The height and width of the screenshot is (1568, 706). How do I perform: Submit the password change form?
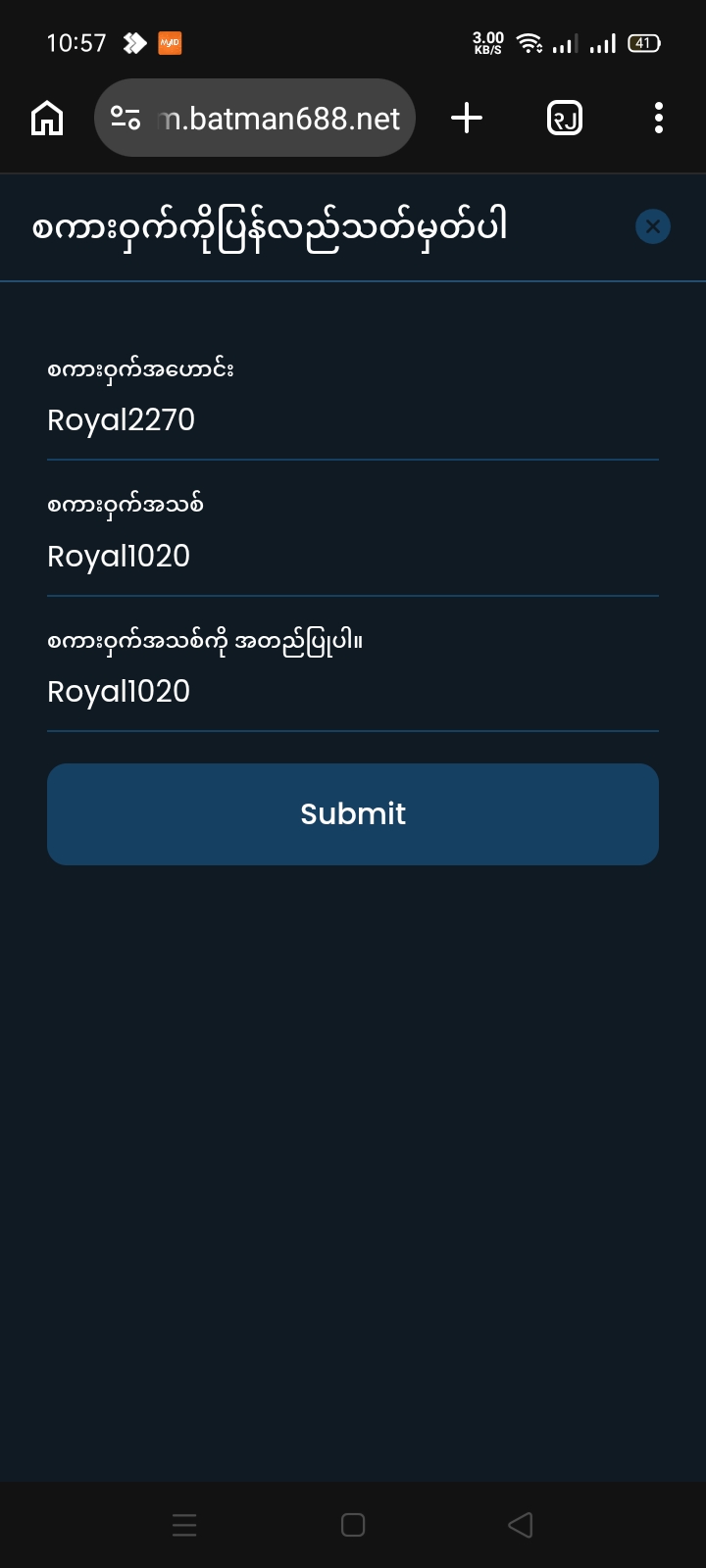[352, 813]
